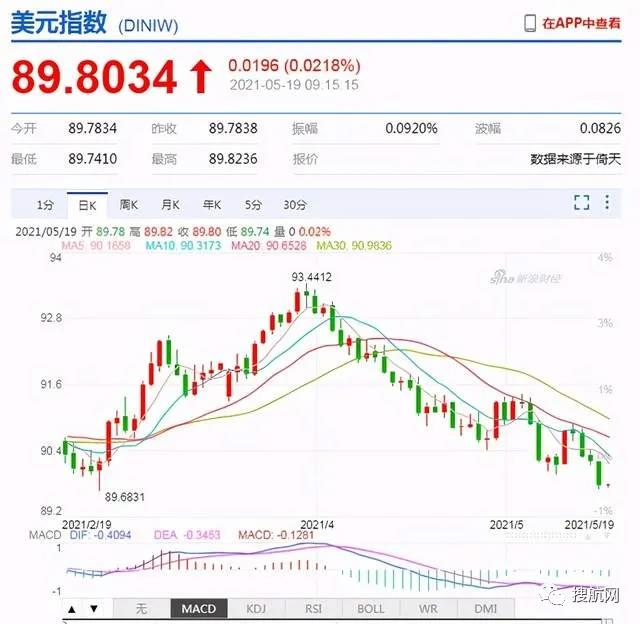The height and width of the screenshot is (624, 640).
Task: Select the MACD indicator
Action: (198, 608)
